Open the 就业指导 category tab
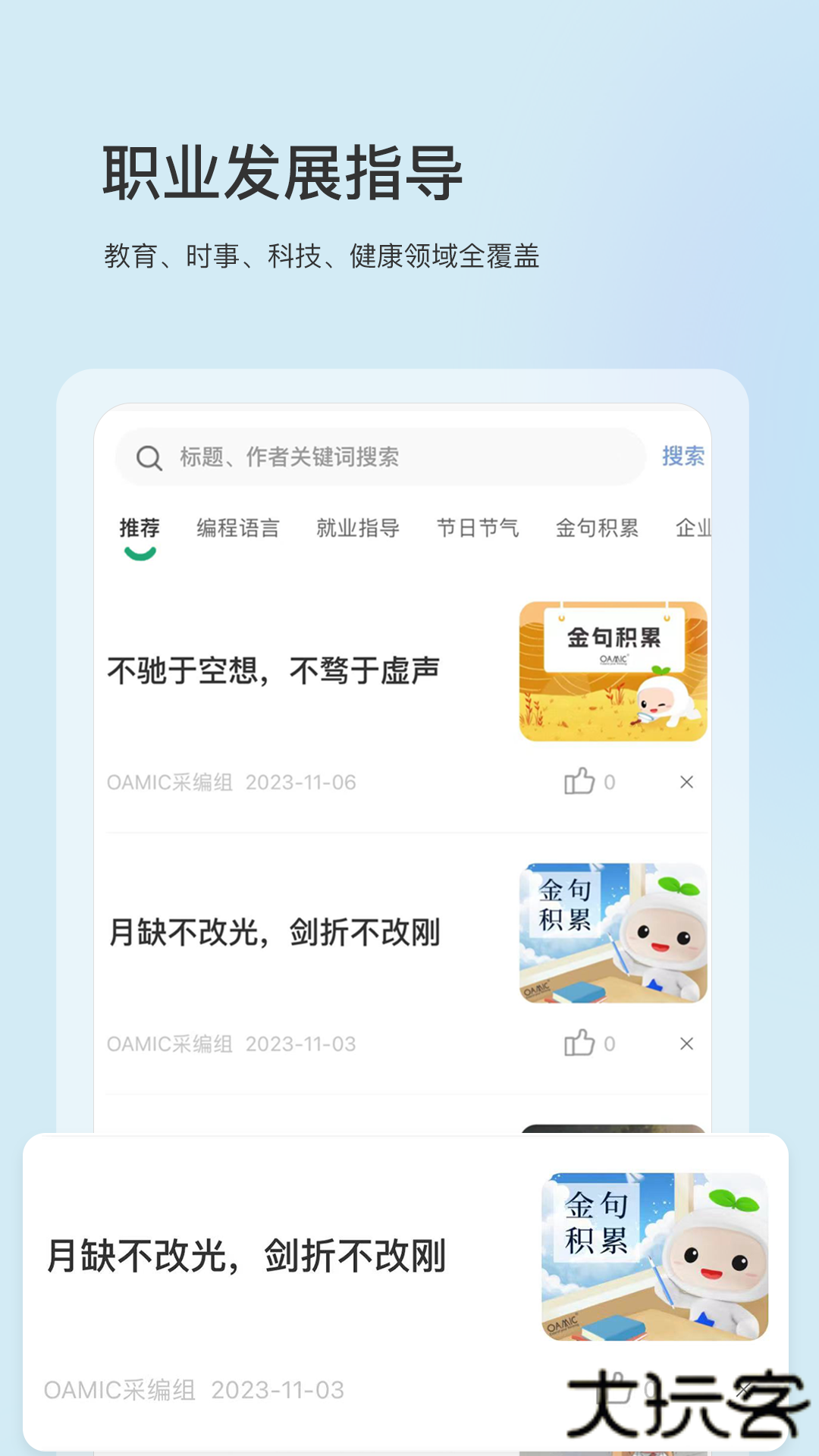The width and height of the screenshot is (819, 1456). (357, 529)
